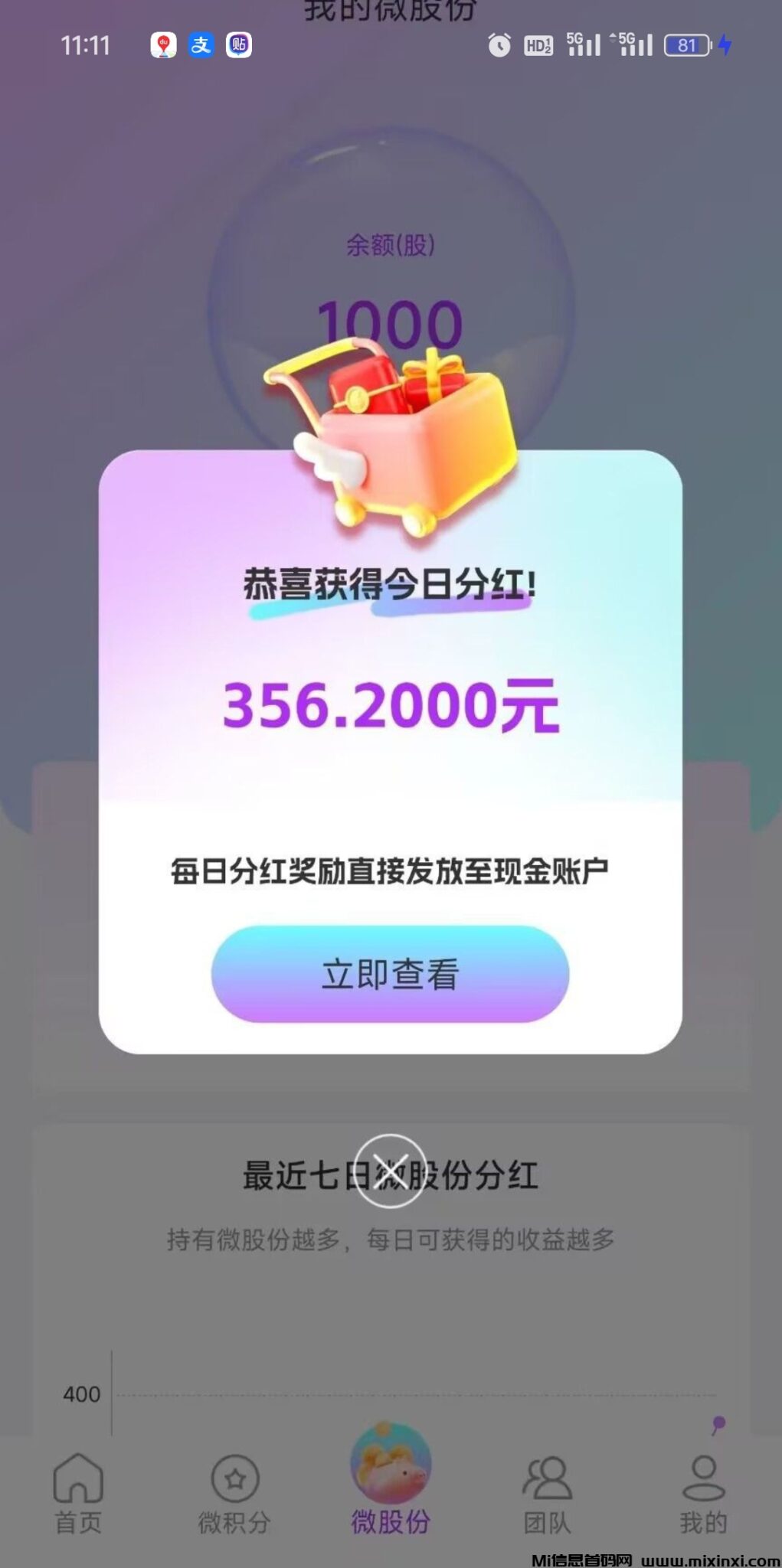The height and width of the screenshot is (1568, 782).
Task: Tap the battery indicator showing 81
Action: tap(685, 47)
